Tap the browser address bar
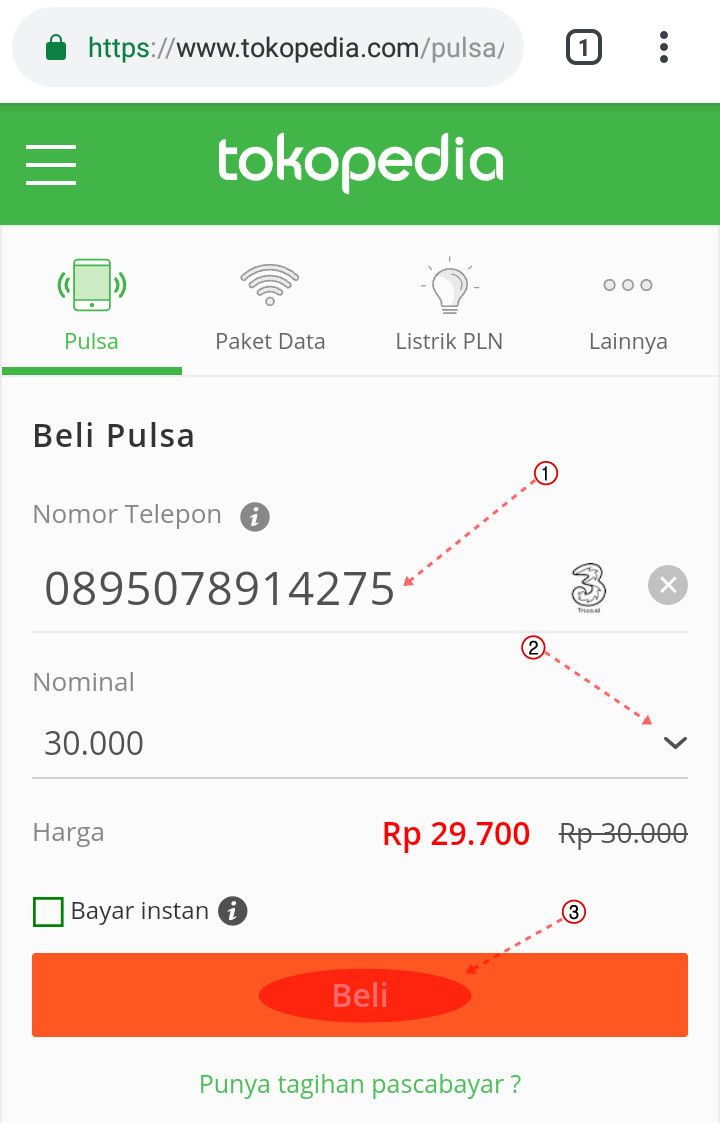This screenshot has height=1123, width=720. [268, 47]
